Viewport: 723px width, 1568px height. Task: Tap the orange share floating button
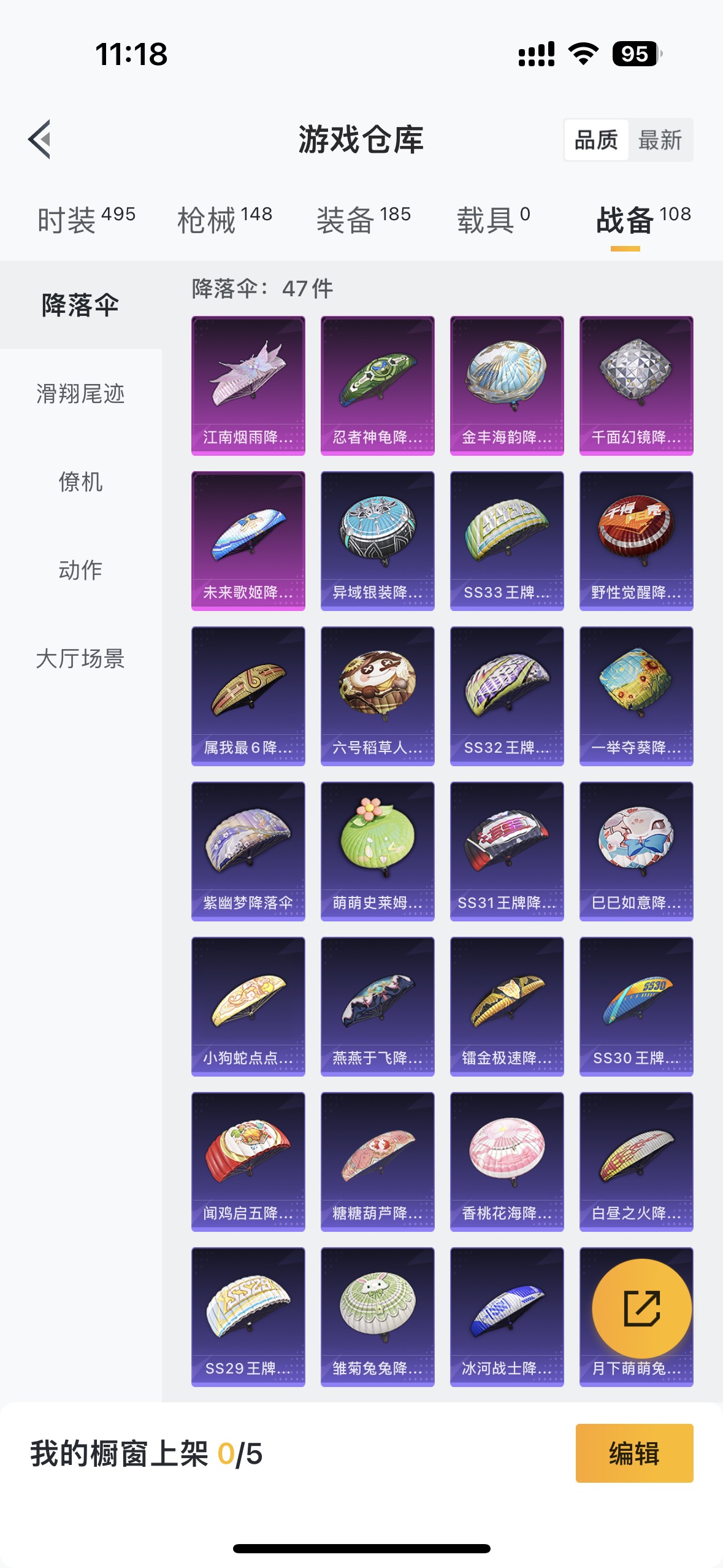641,1309
